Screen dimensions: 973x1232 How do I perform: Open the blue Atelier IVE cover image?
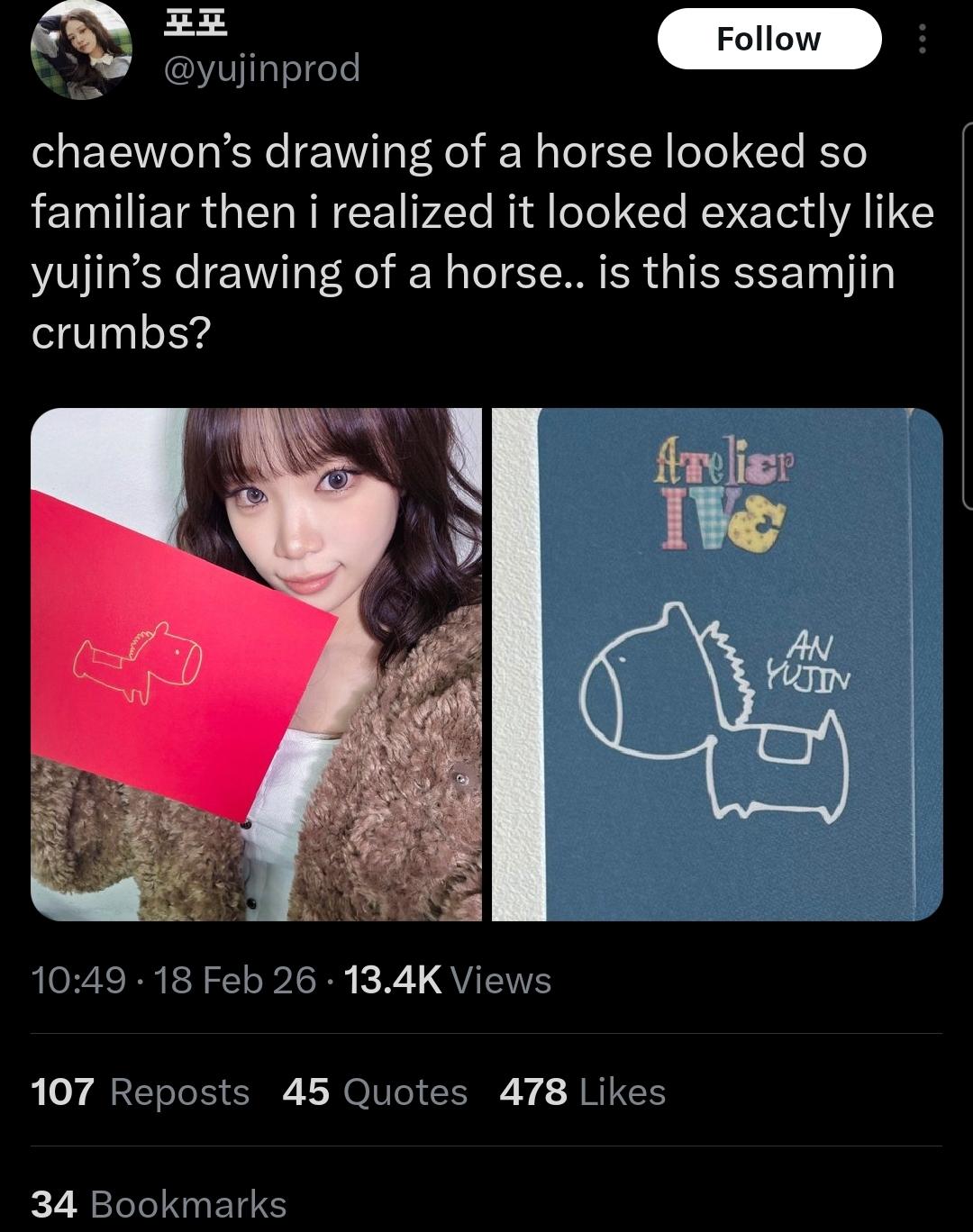click(x=717, y=665)
